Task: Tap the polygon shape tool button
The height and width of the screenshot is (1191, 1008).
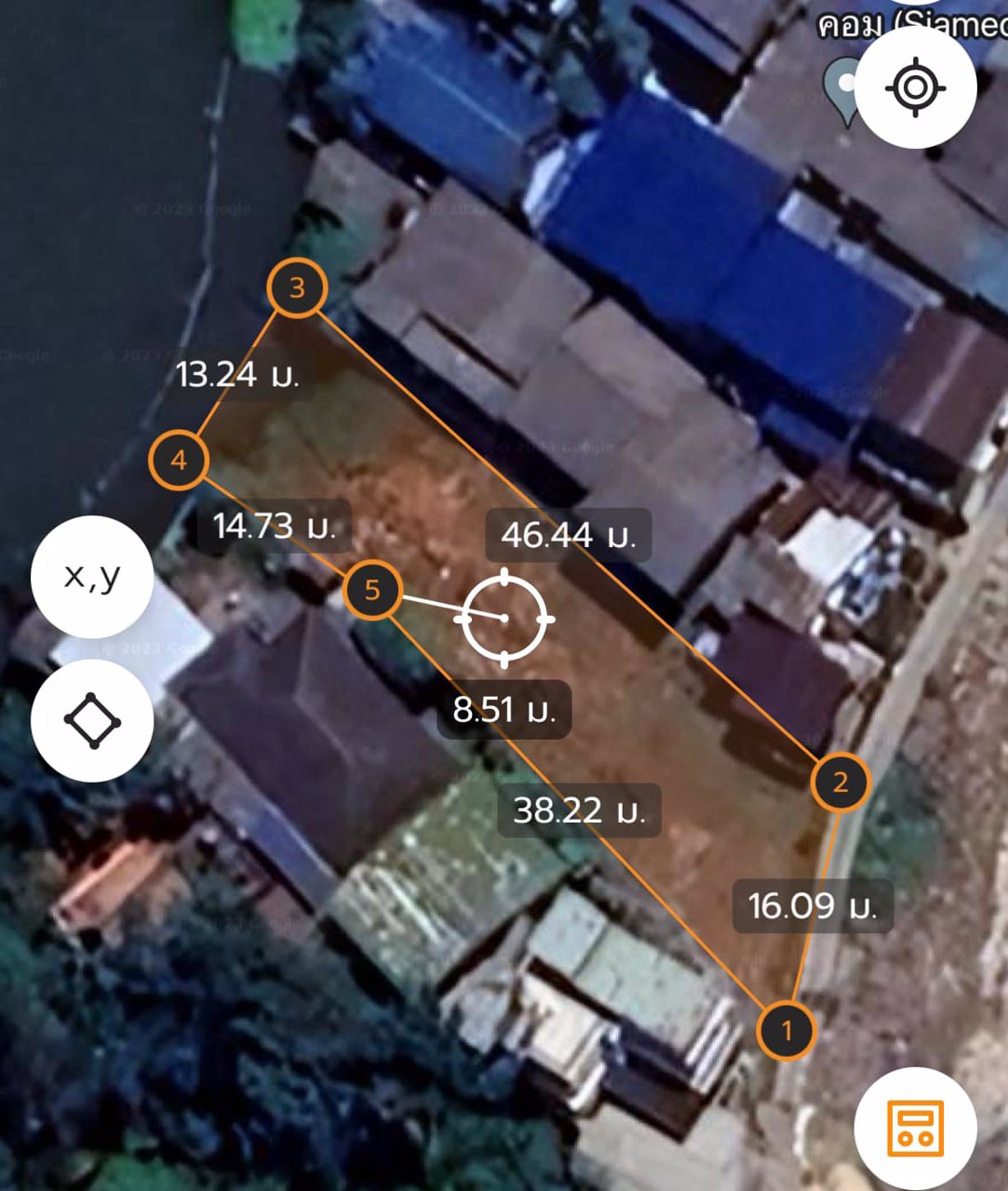Action: 92,721
